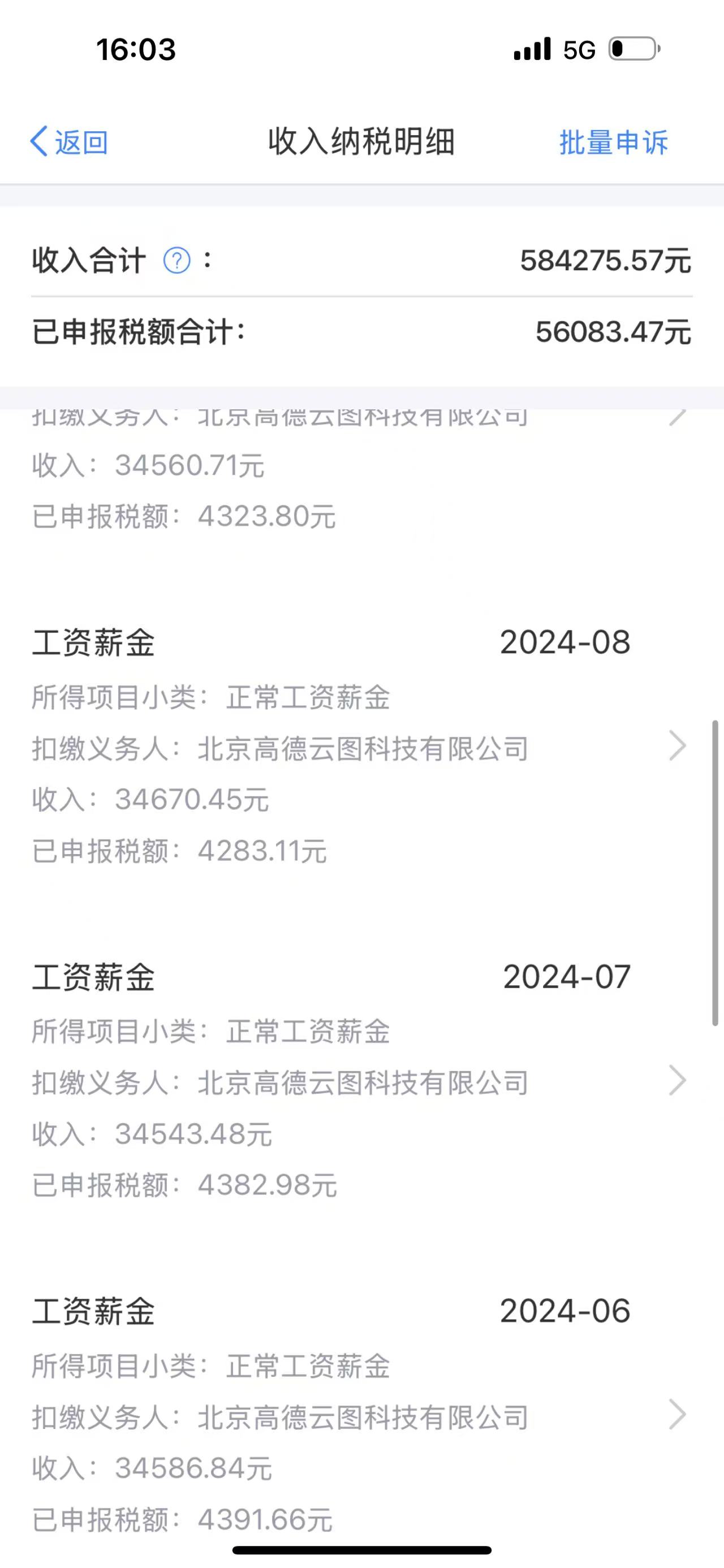
Task: Tap the help icon beside 收入合计
Action: click(x=176, y=261)
